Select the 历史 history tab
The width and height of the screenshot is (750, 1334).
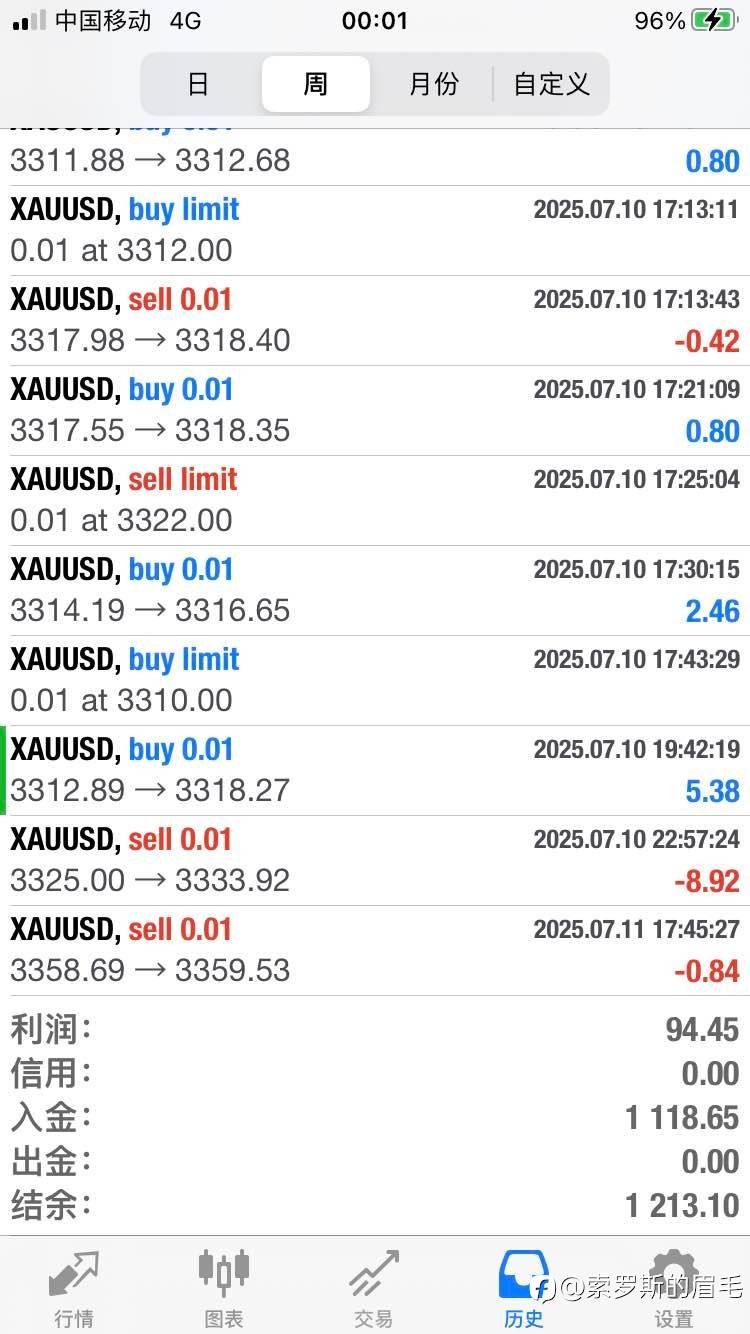(x=524, y=1287)
